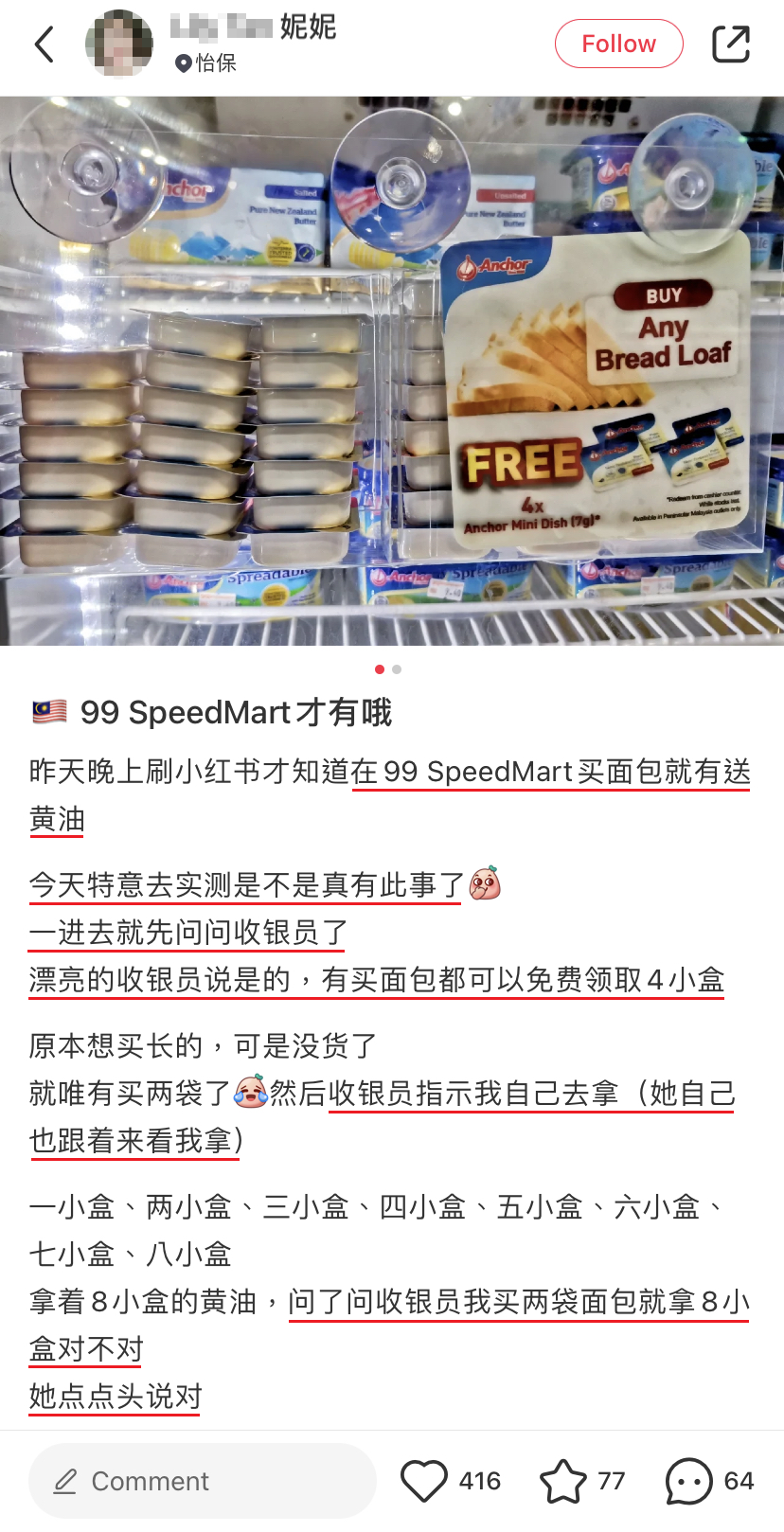
Task: Save post using the star icon
Action: pyautogui.click(x=563, y=1480)
